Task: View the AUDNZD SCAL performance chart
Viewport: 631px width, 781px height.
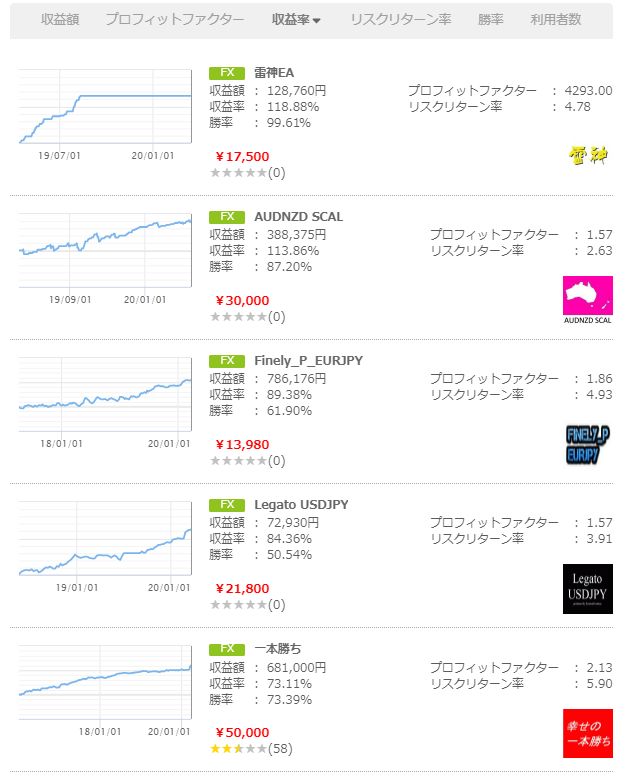Action: point(105,250)
